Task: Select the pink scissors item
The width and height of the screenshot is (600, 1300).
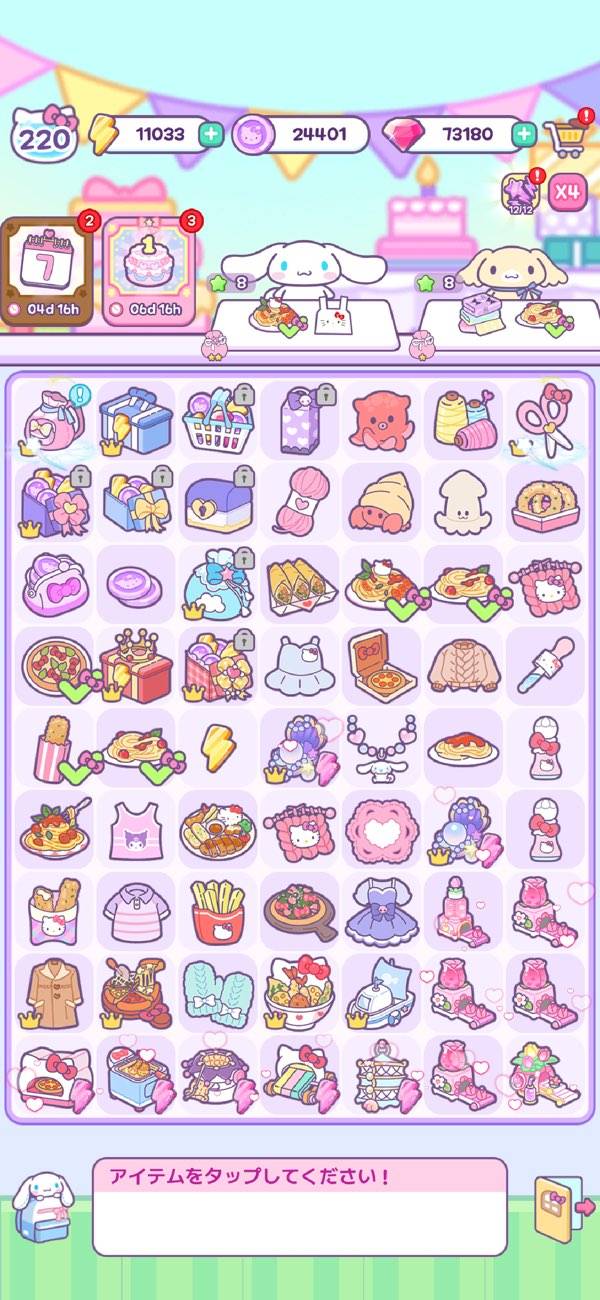Action: [x=545, y=417]
